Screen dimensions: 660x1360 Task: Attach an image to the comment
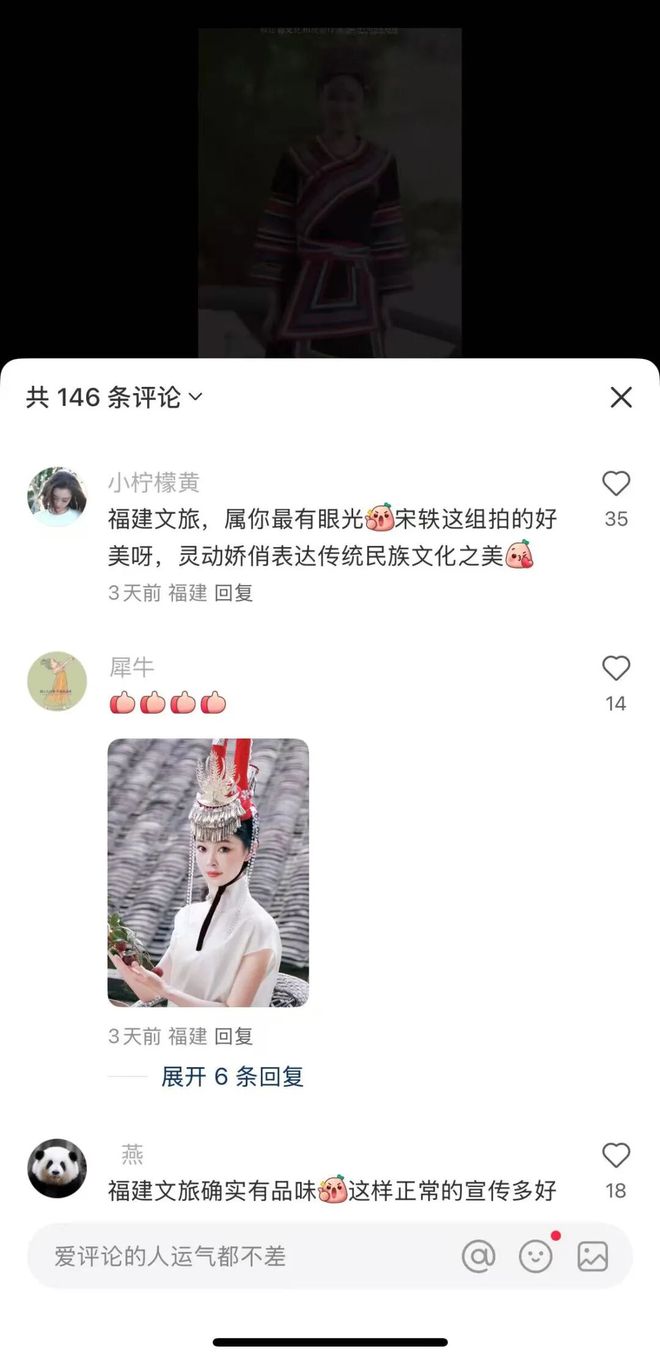593,1256
